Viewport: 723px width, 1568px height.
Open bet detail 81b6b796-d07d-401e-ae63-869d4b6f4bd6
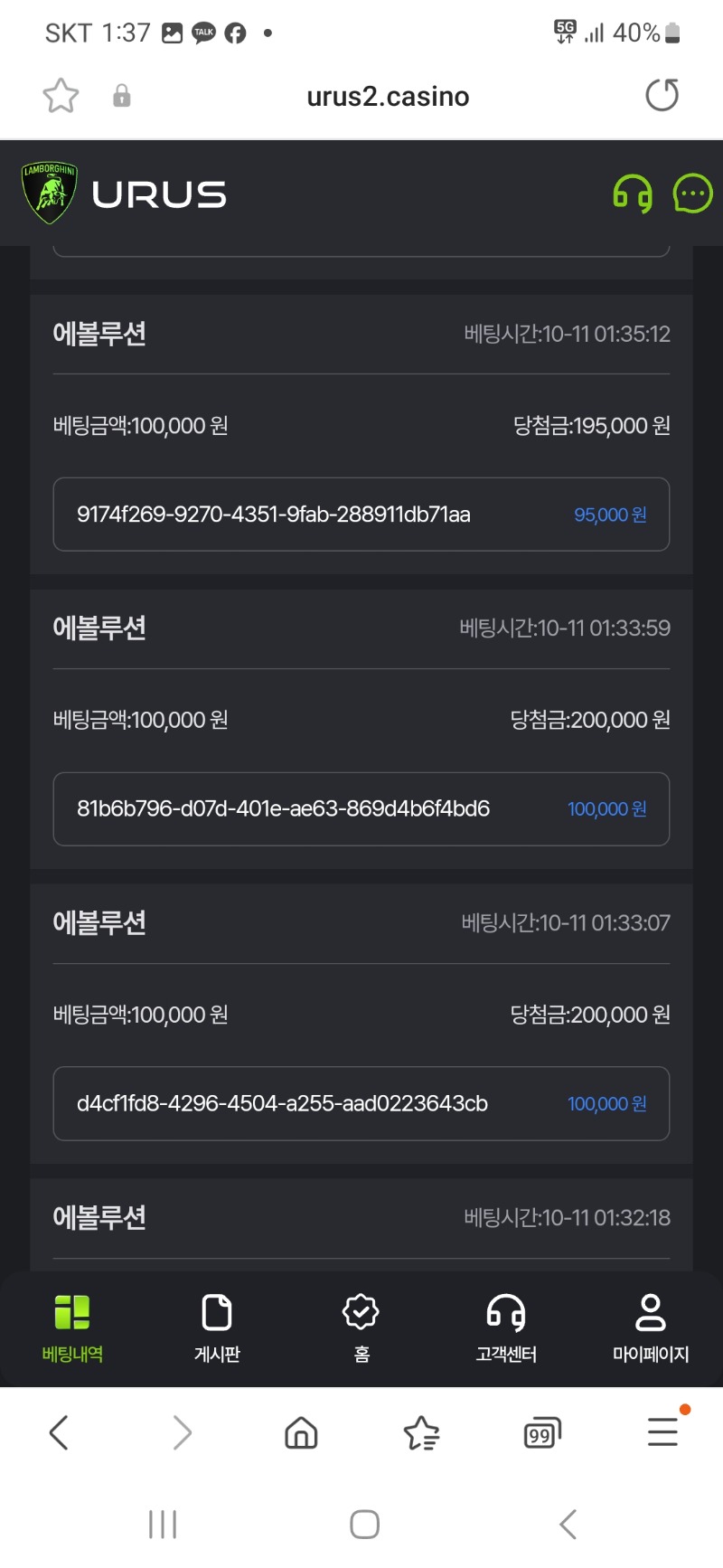point(361,809)
